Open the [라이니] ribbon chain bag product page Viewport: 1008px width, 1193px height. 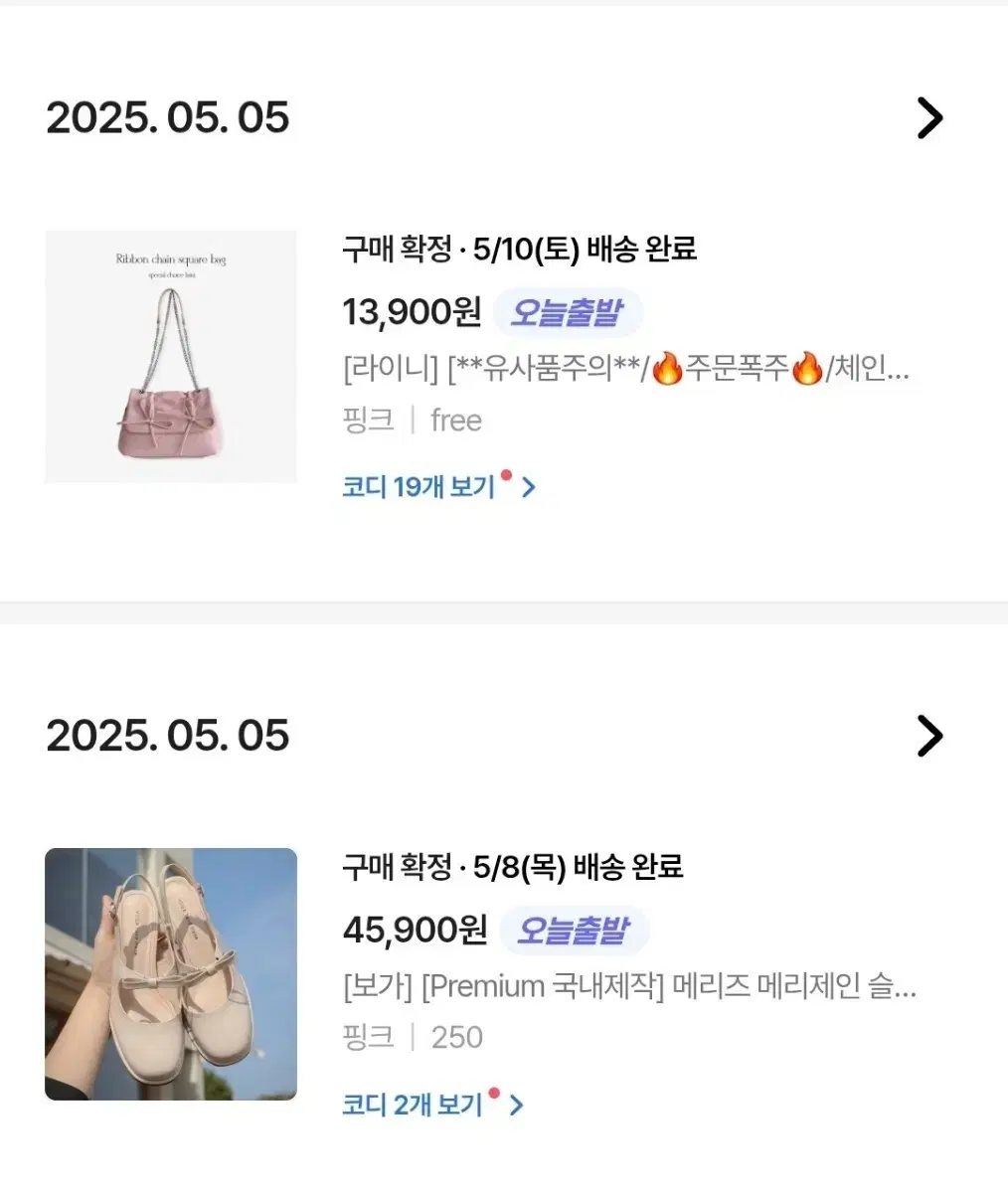626,369
